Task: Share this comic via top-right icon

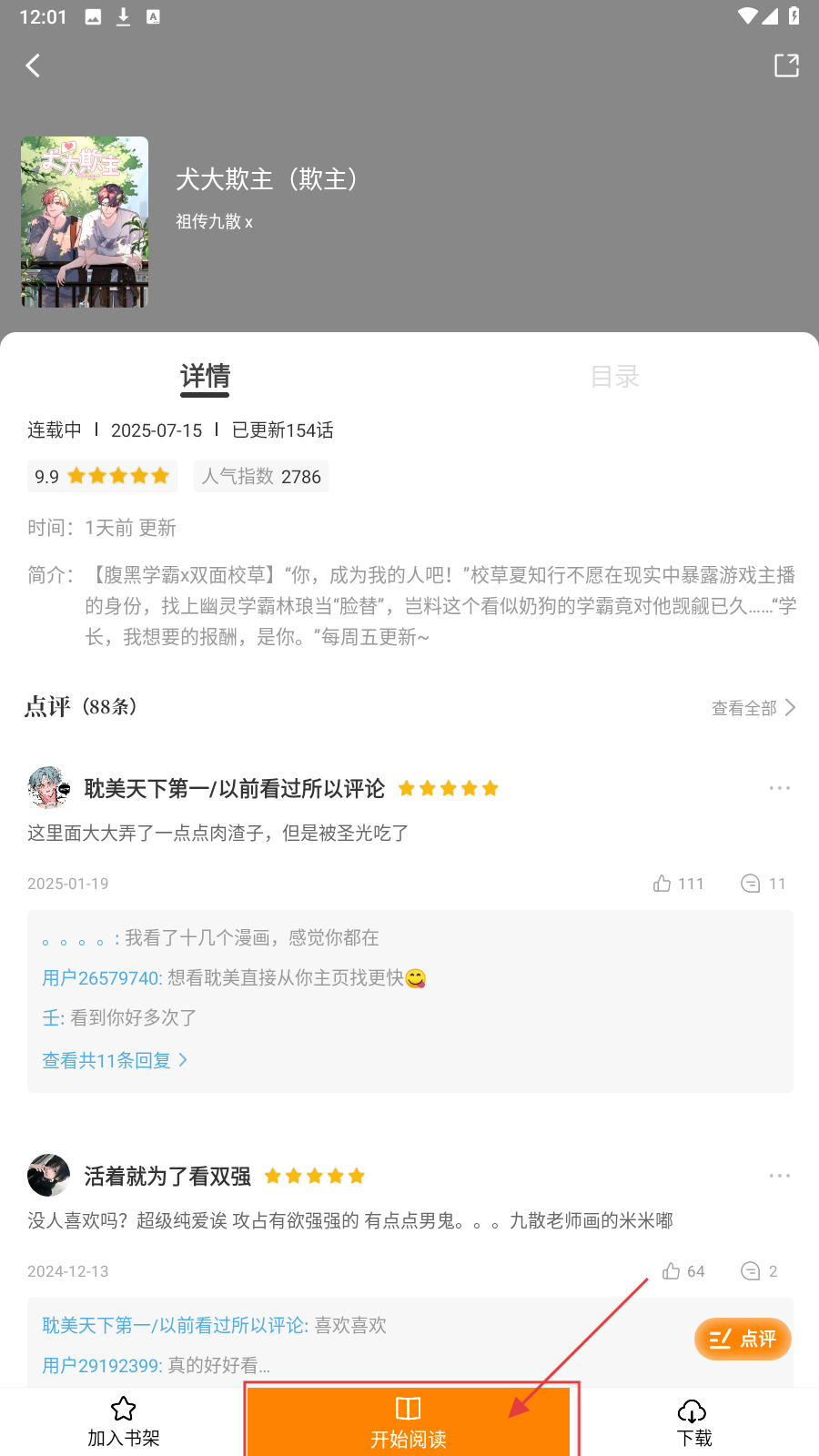Action: [786, 66]
